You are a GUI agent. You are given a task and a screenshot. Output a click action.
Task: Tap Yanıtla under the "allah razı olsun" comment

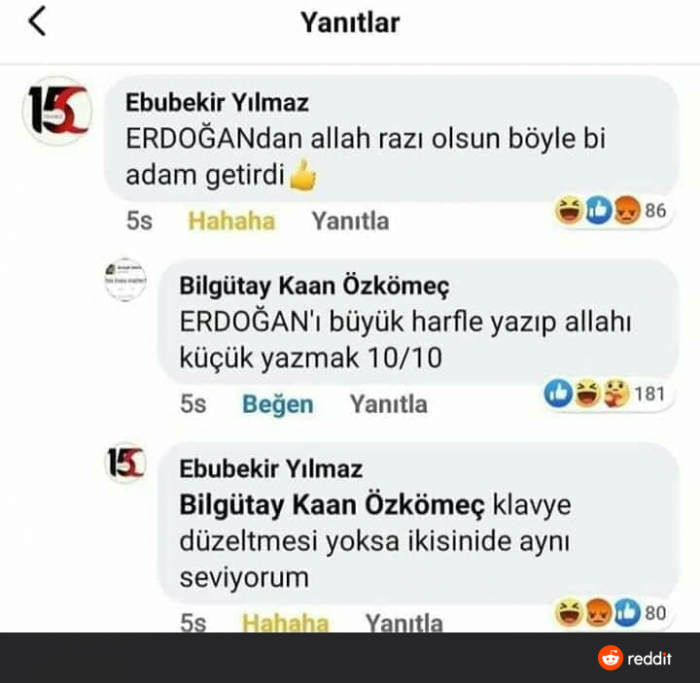(x=350, y=221)
